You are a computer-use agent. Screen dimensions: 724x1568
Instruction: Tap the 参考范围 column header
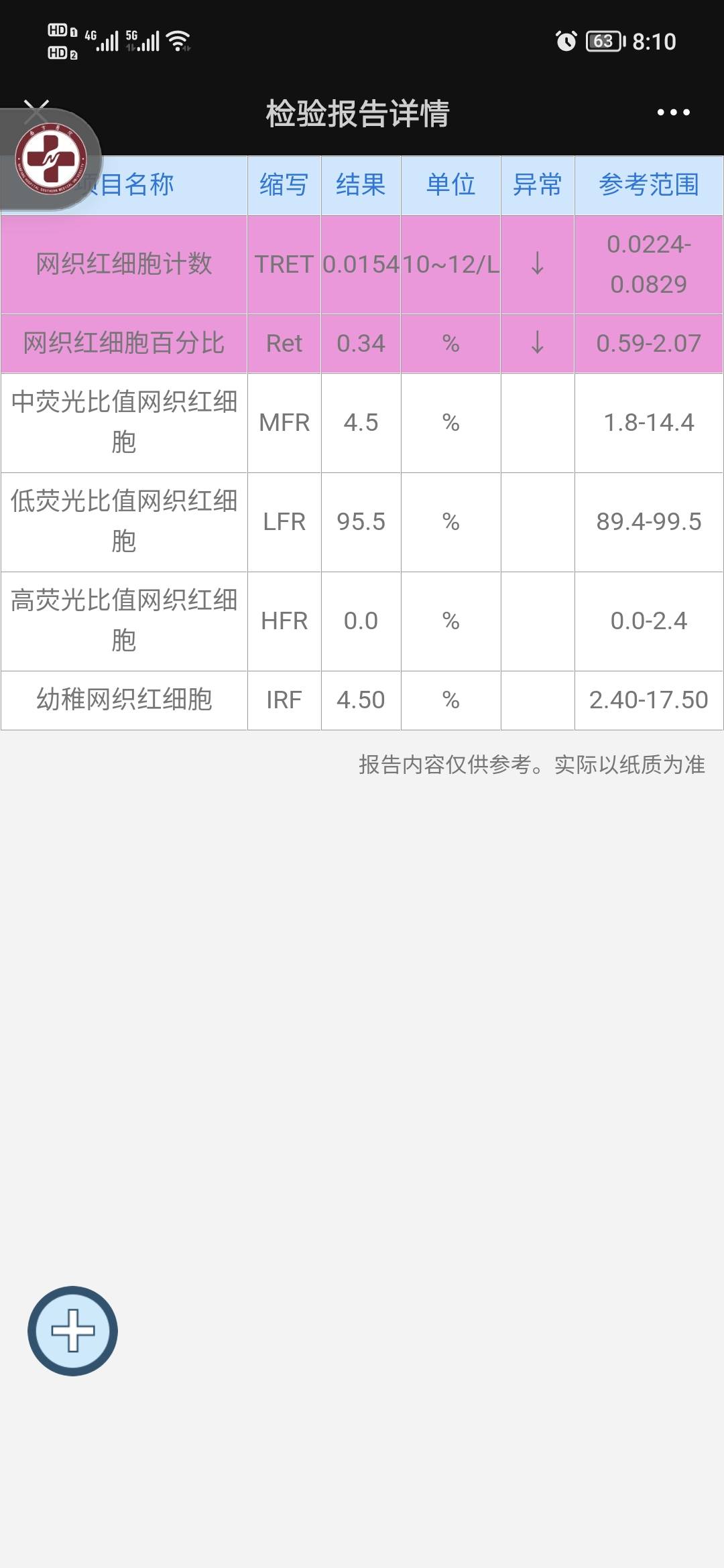point(649,186)
